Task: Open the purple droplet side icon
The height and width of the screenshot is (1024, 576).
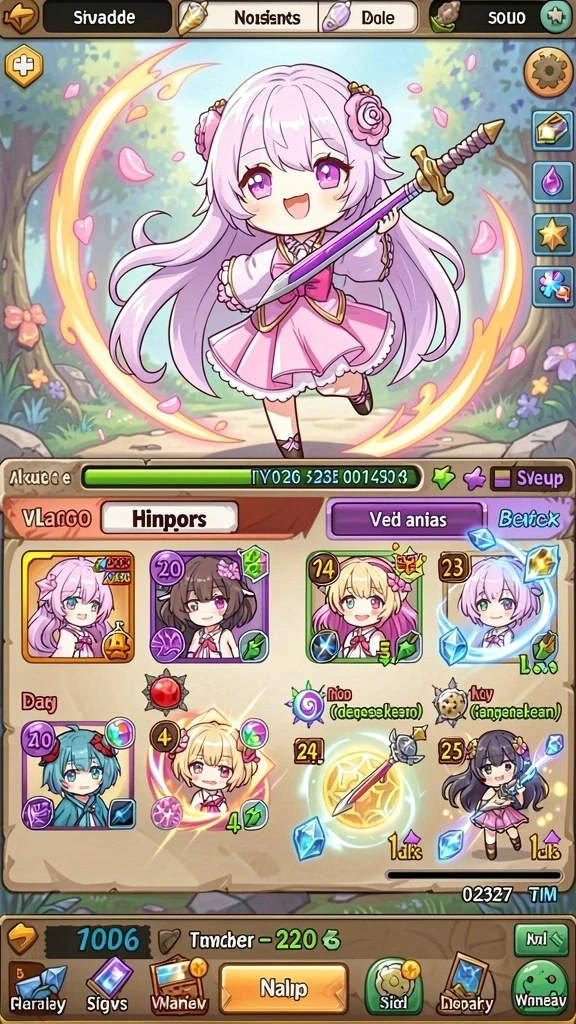Action: point(552,181)
